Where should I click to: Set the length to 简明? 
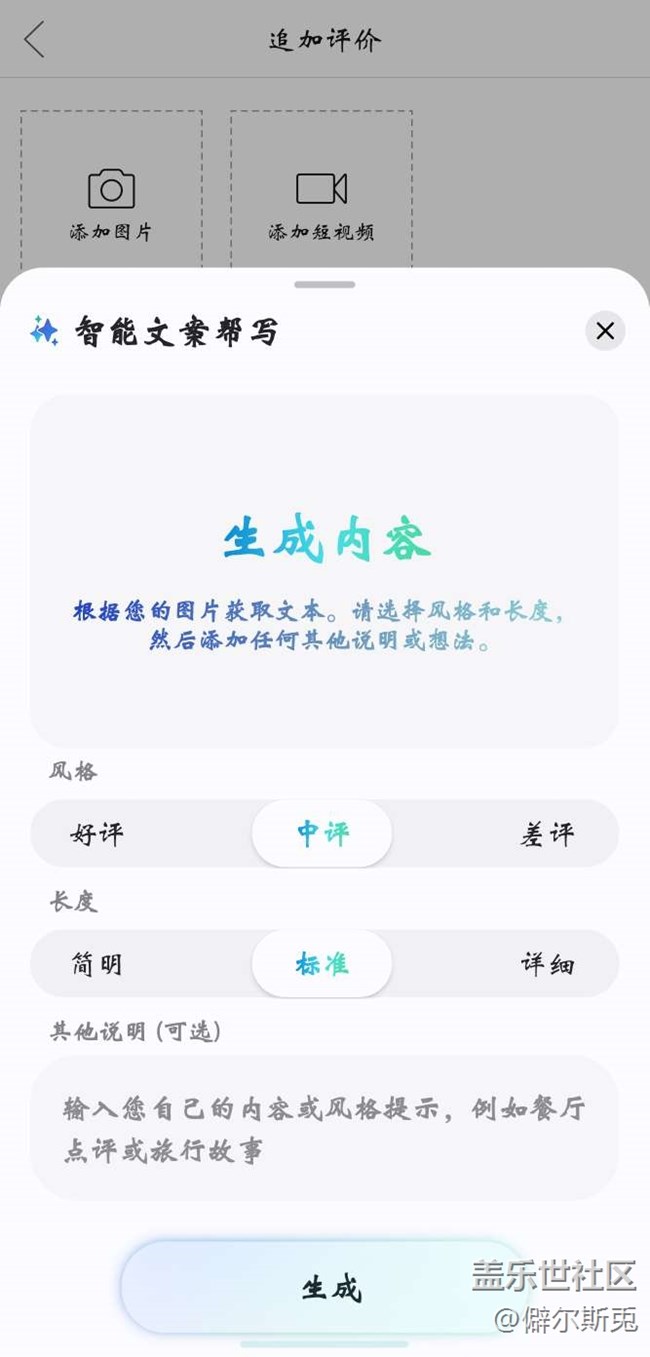(x=98, y=964)
